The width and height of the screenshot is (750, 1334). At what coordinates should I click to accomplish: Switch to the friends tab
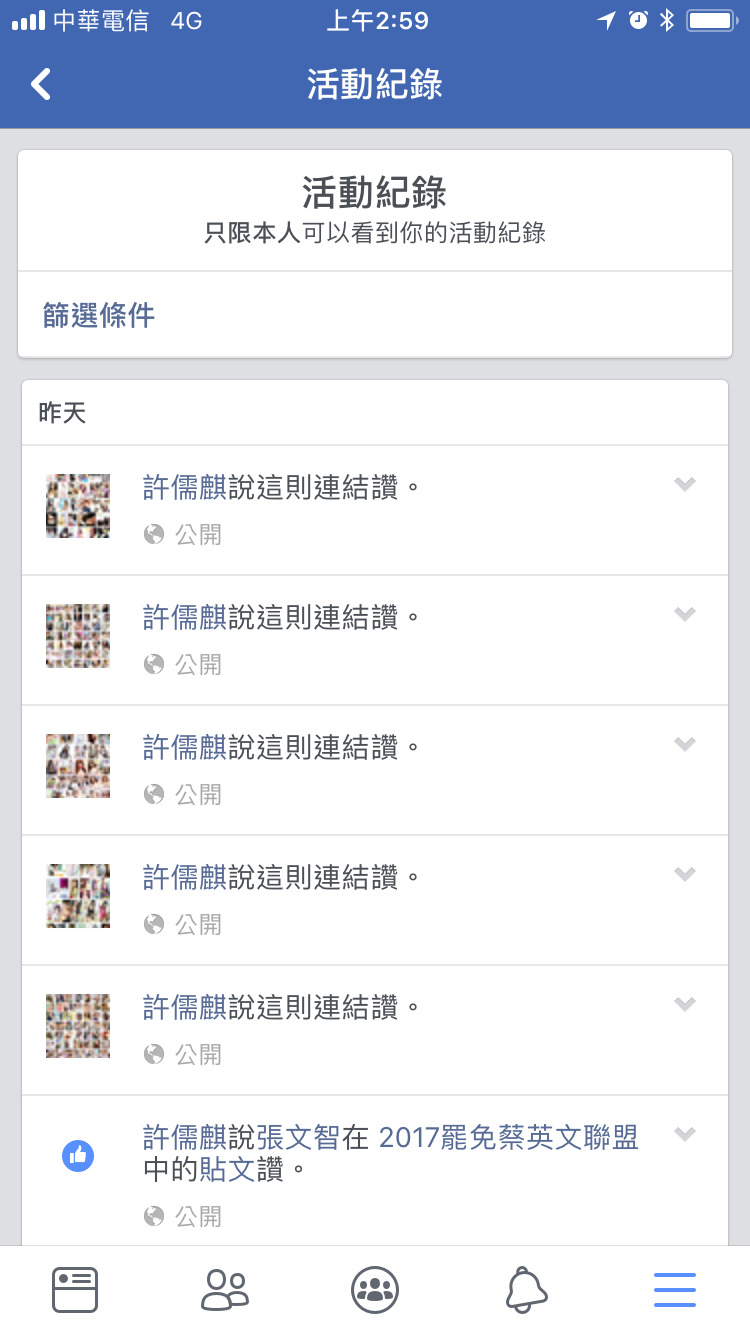225,1290
